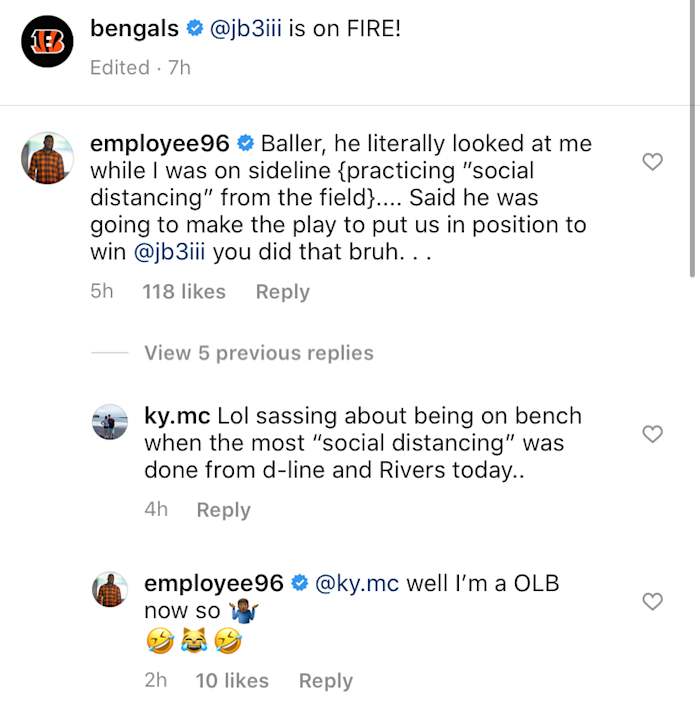Expand View 5 previous replies
The image size is (700, 713).
pyautogui.click(x=258, y=353)
